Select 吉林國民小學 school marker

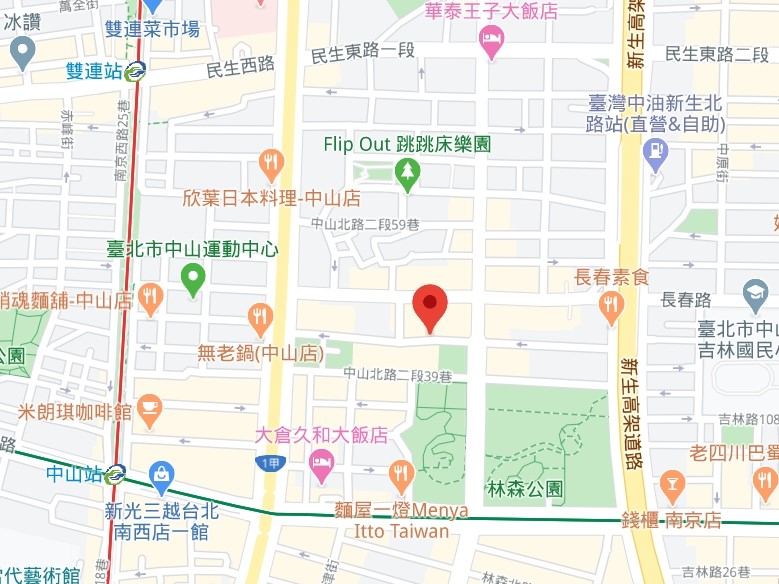(x=754, y=295)
